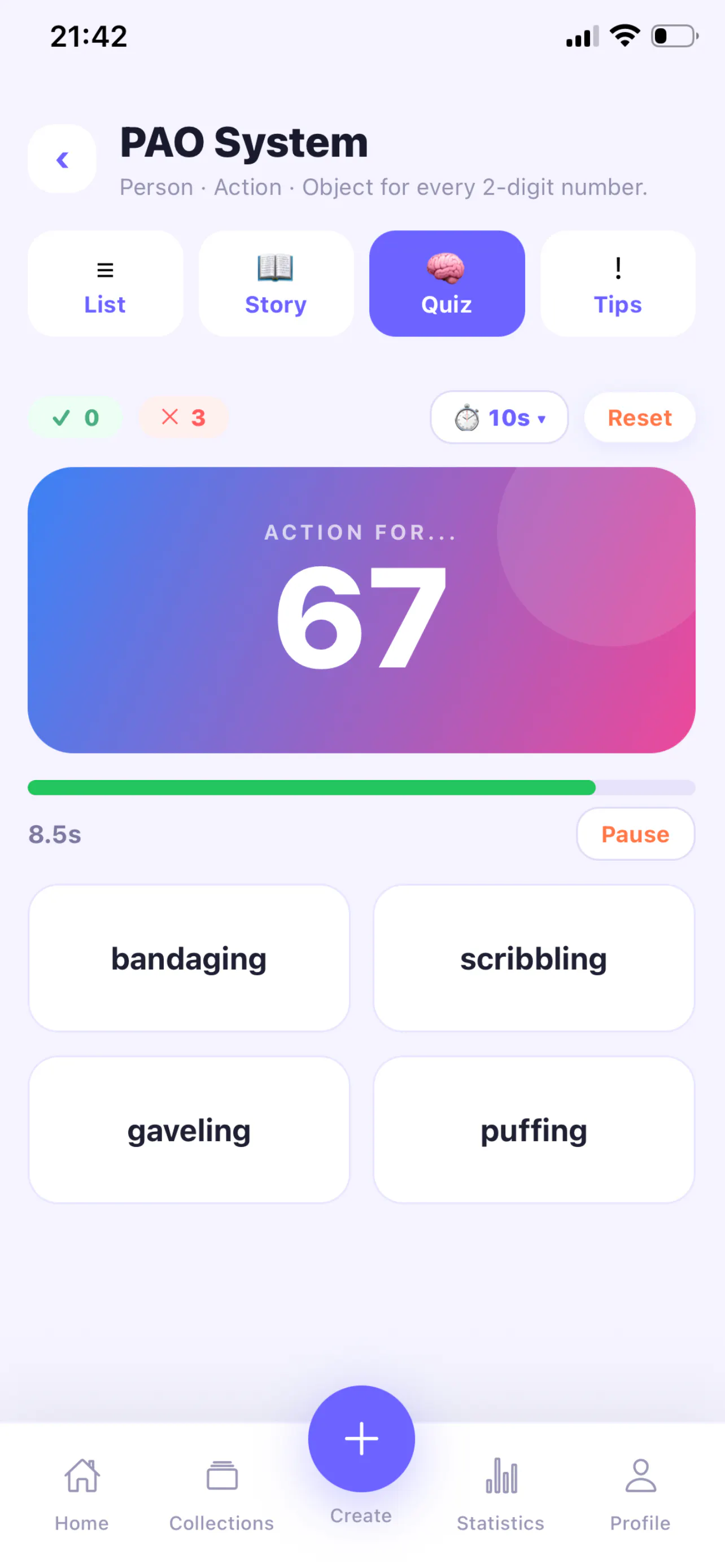Tap the Create plus button
Screen dimensions: 725x1568
[x=361, y=1438]
